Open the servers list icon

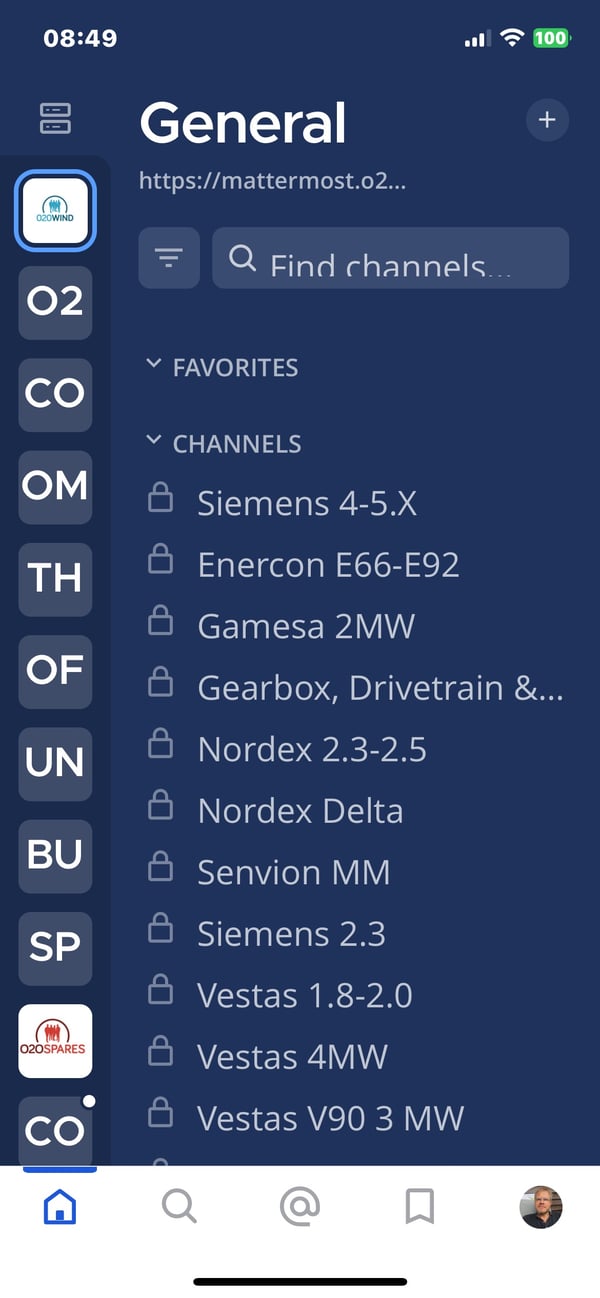[55, 119]
